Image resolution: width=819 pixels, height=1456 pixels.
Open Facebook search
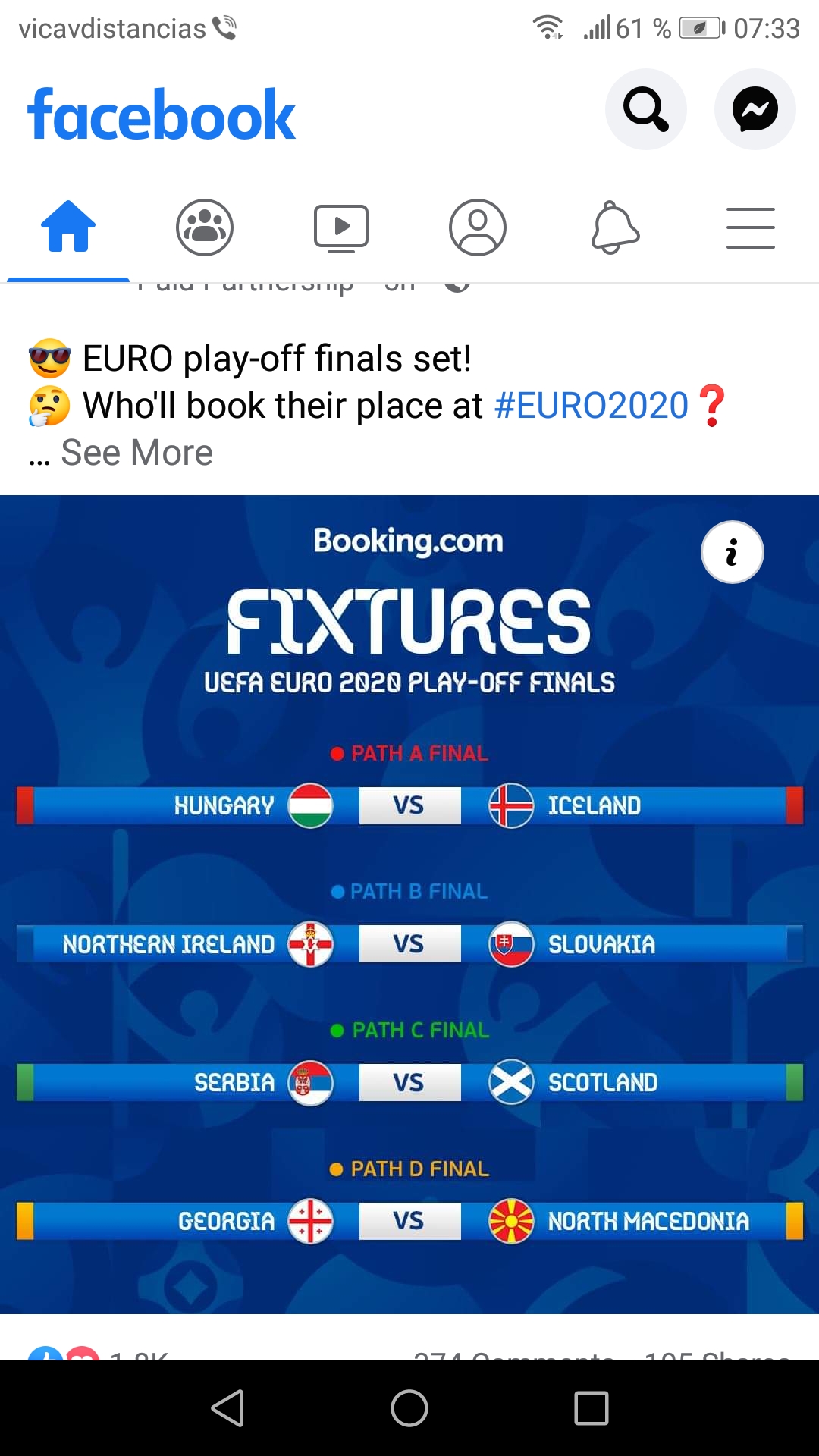click(x=645, y=109)
